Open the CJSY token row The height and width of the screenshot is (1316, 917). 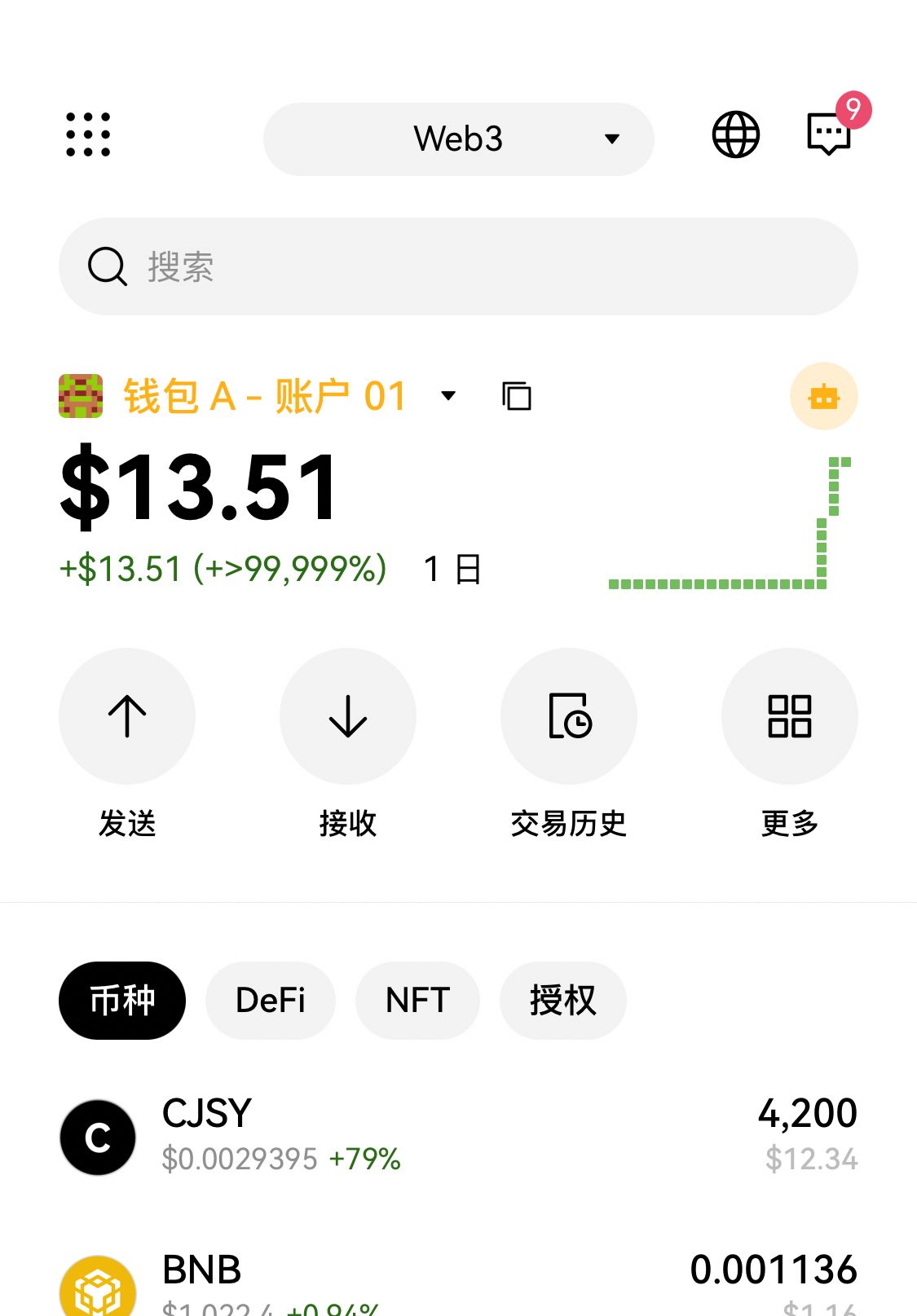click(458, 1136)
